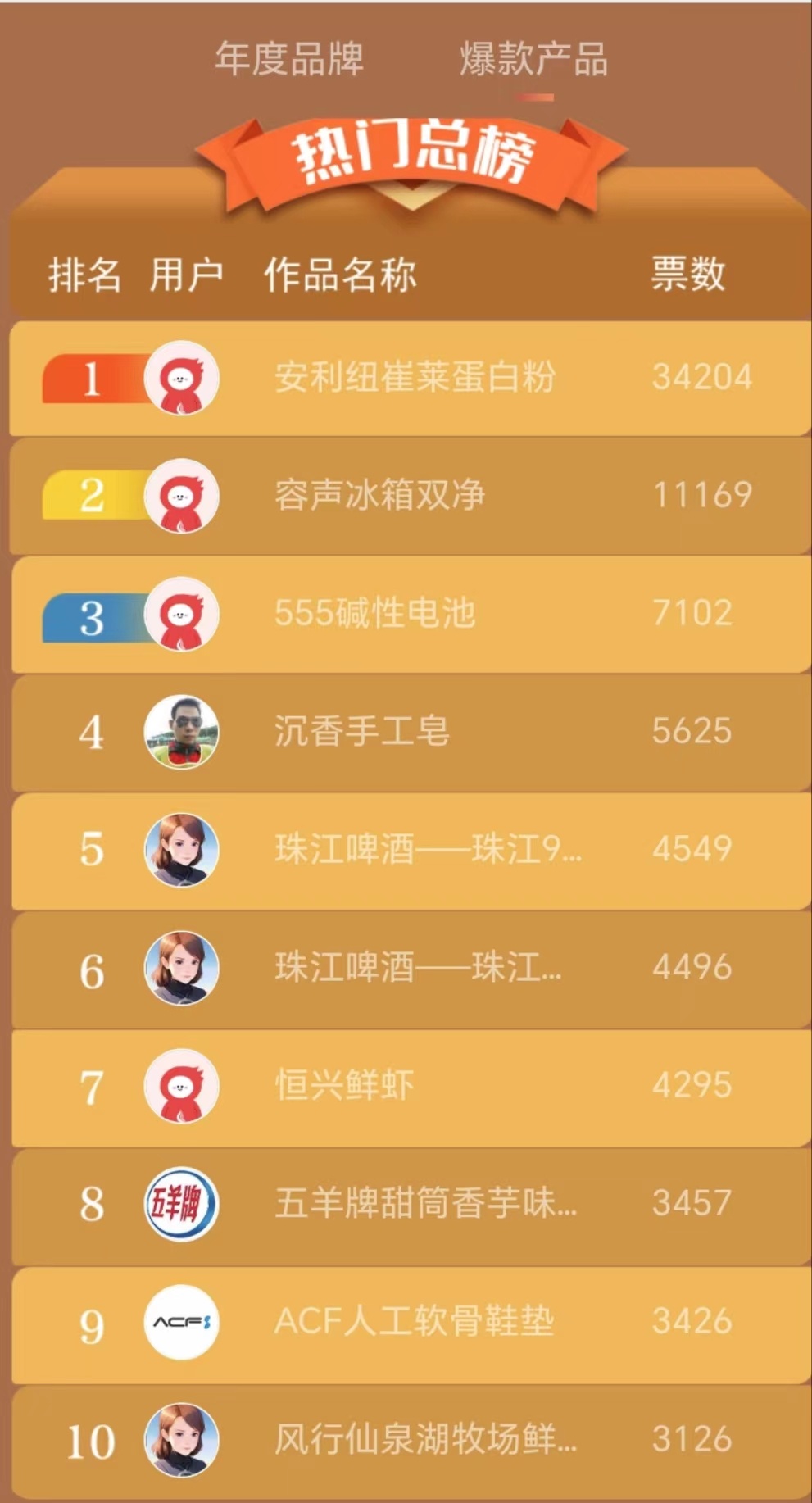Open the 容声冰箱双净 entry

coord(411,496)
